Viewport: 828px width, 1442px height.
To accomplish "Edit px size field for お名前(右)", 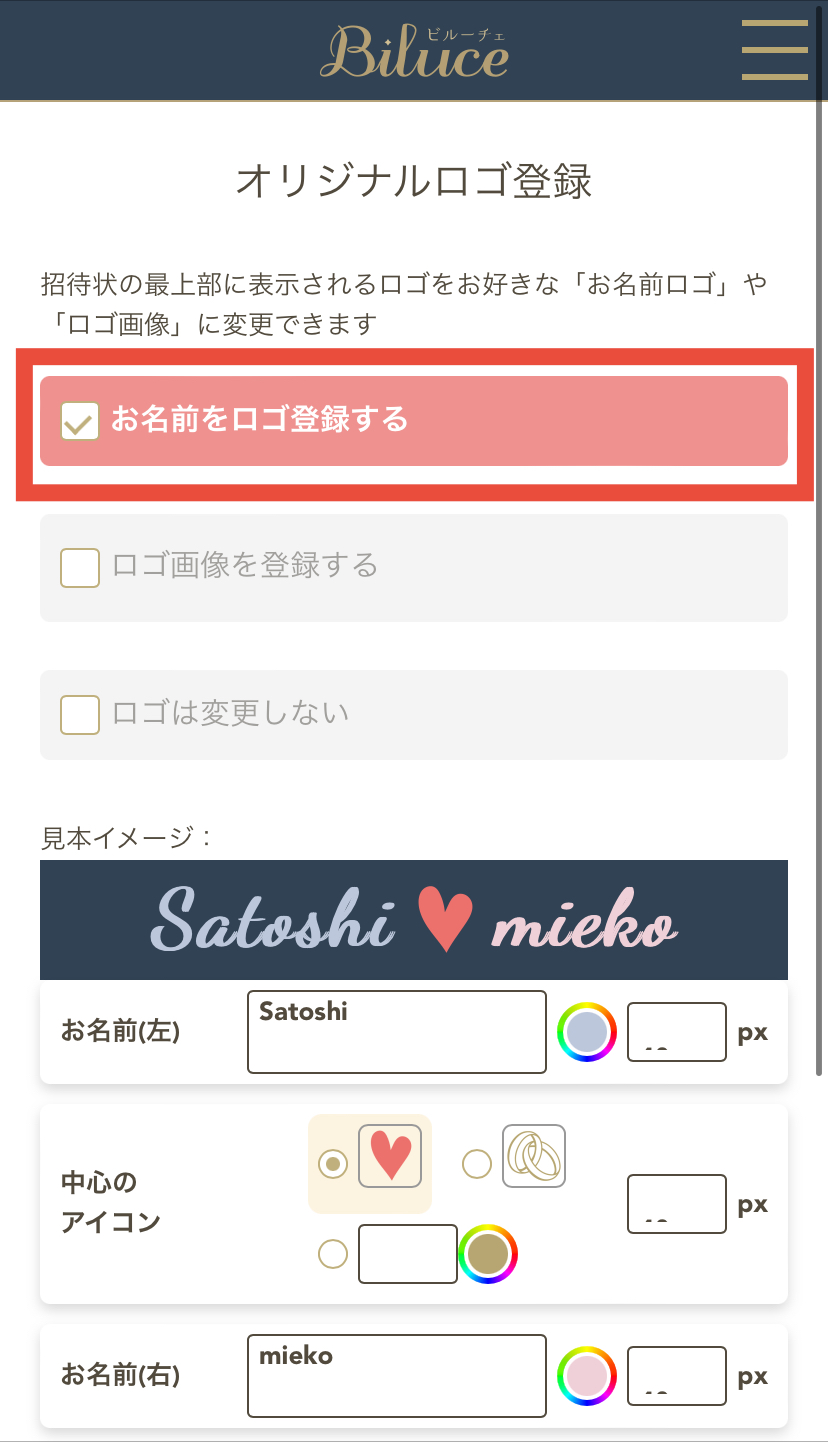I will click(x=677, y=1376).
